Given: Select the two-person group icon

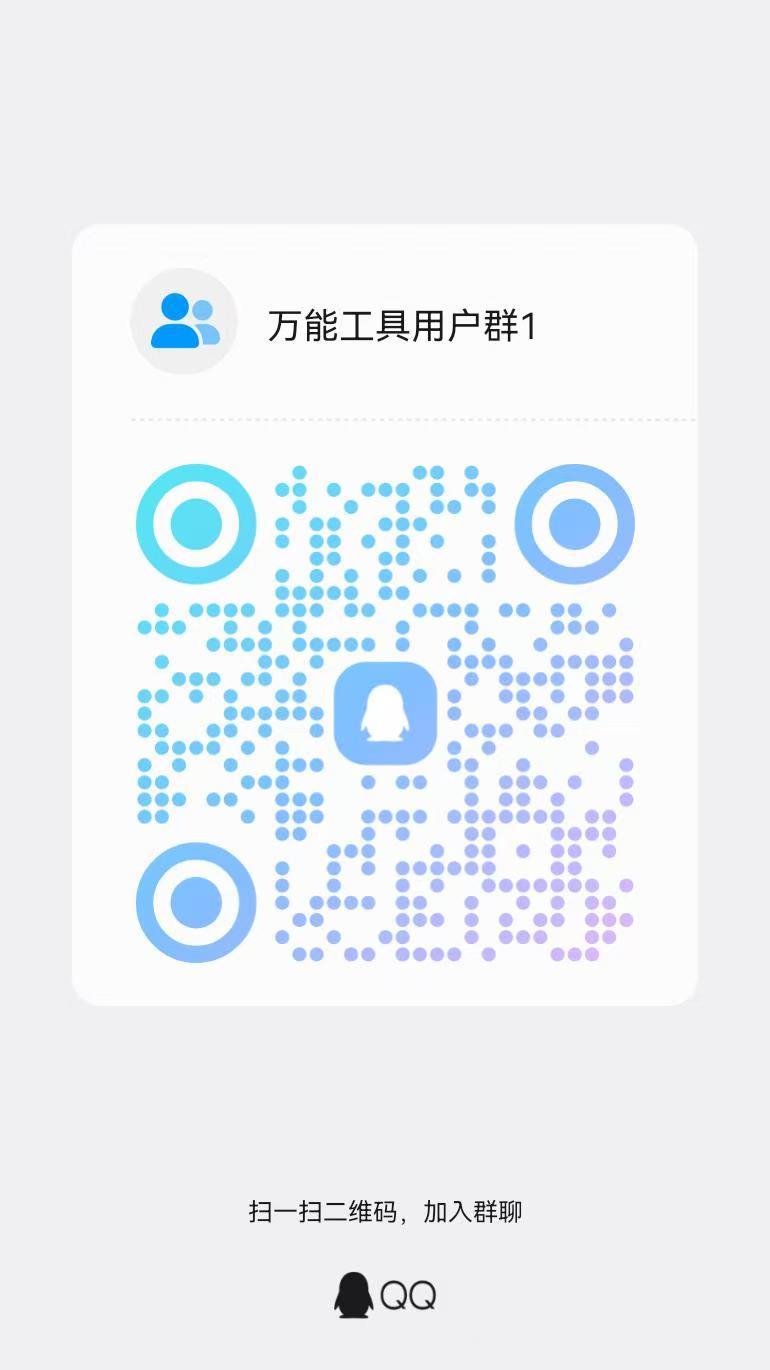Looking at the screenshot, I should (184, 320).
